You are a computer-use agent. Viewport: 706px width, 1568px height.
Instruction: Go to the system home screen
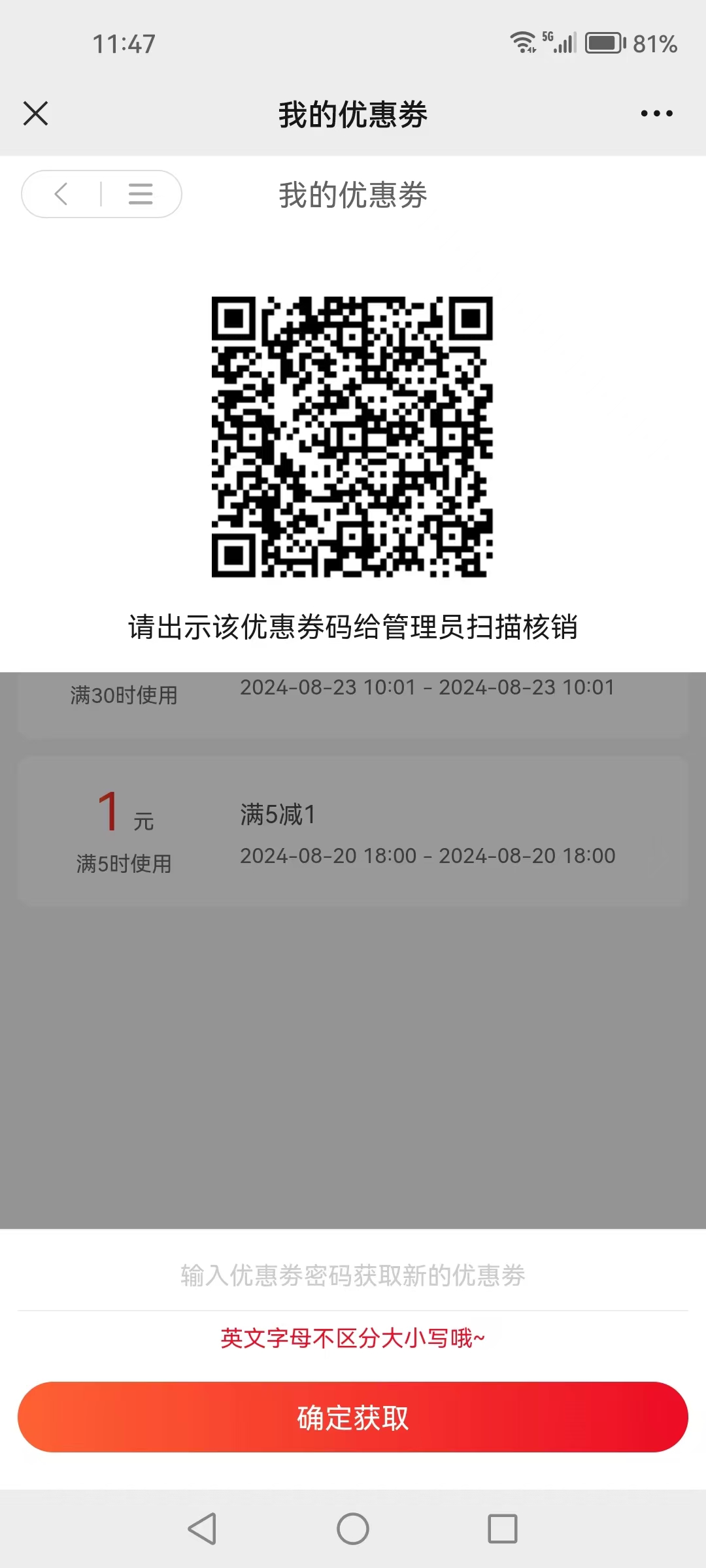pos(353,1529)
